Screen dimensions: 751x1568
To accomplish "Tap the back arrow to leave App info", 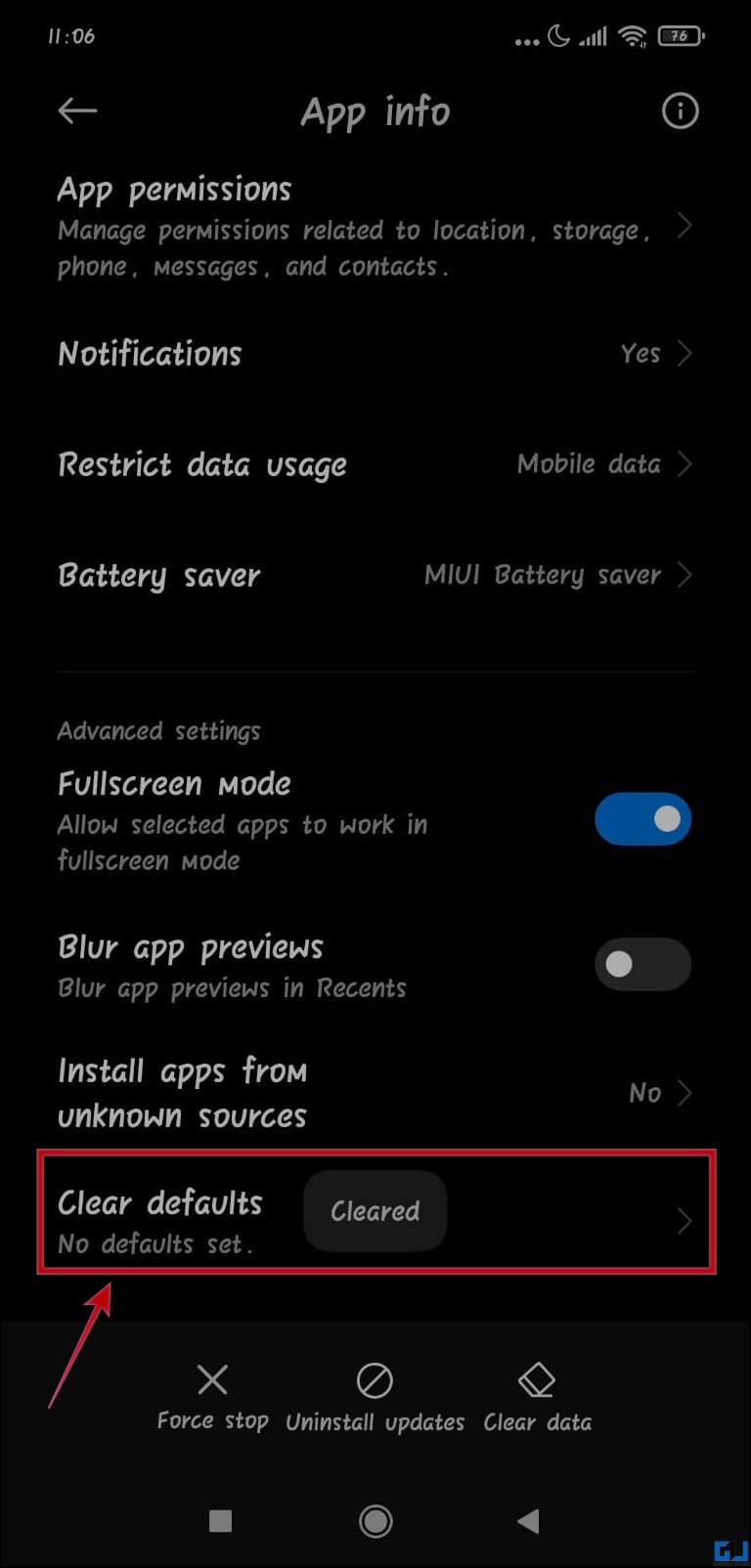I will pyautogui.click(x=77, y=110).
